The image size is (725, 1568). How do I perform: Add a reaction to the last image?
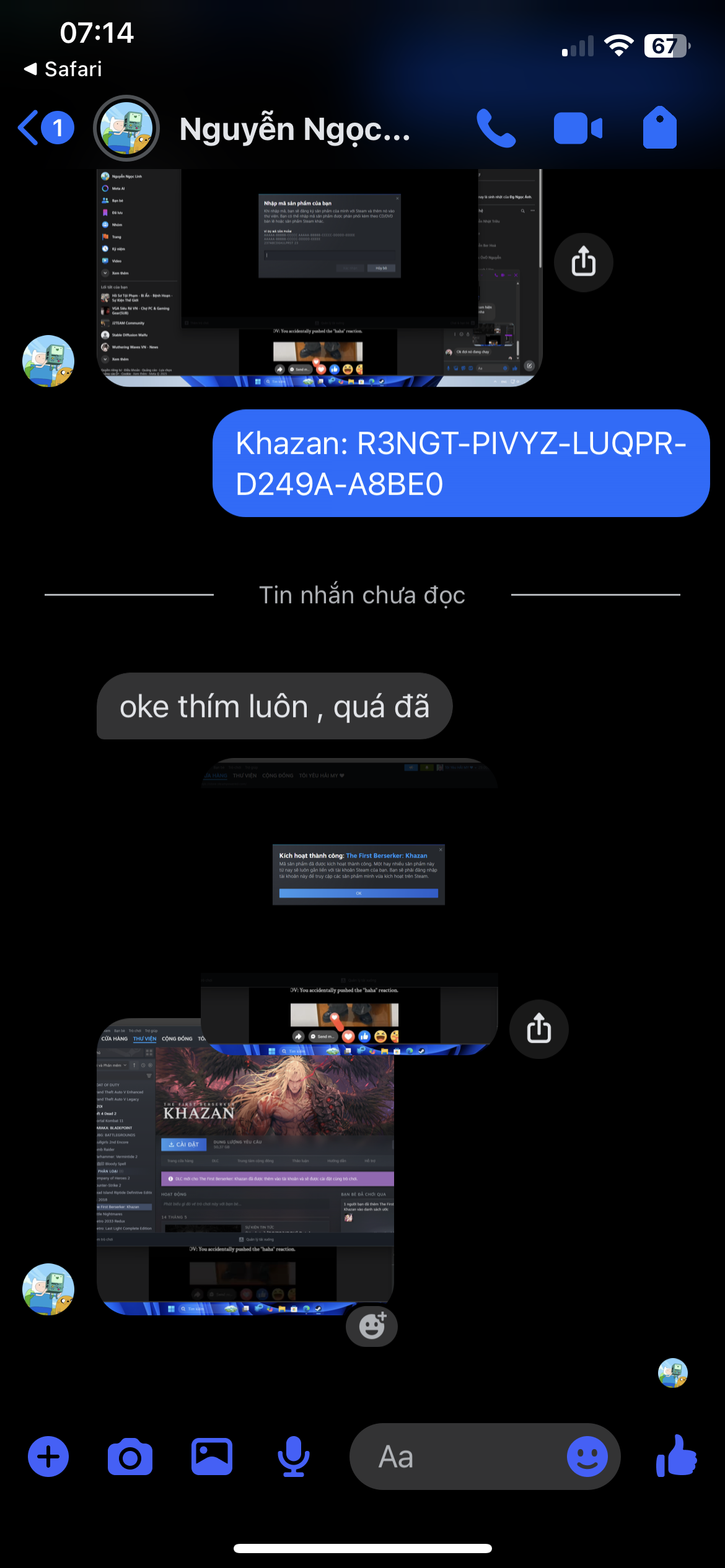point(371,1326)
